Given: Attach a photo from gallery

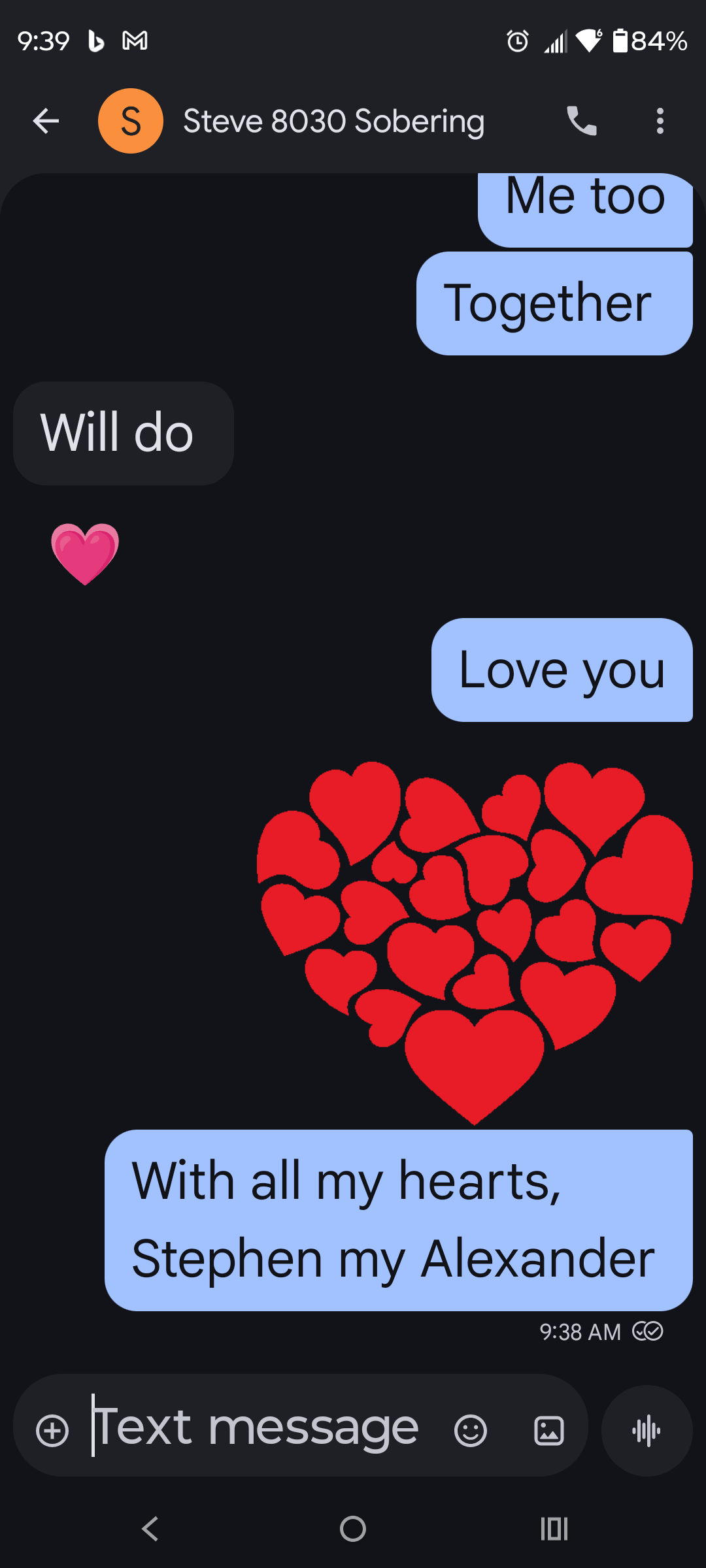Looking at the screenshot, I should tap(549, 1431).
